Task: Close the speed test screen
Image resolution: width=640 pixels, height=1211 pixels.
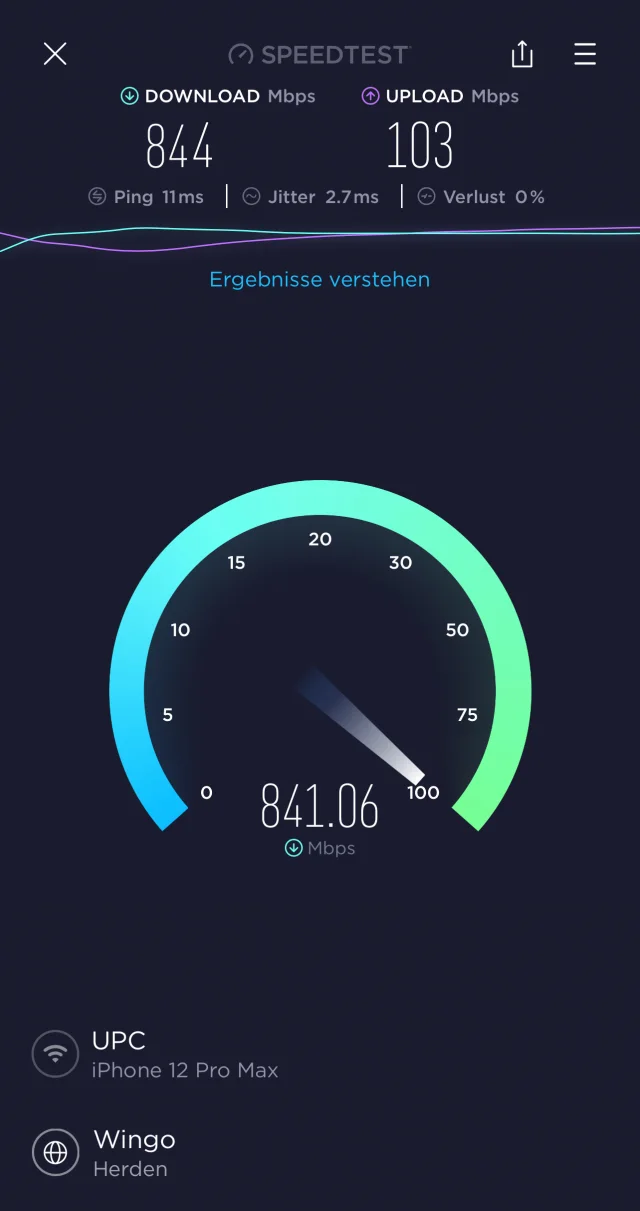Action: (x=55, y=54)
